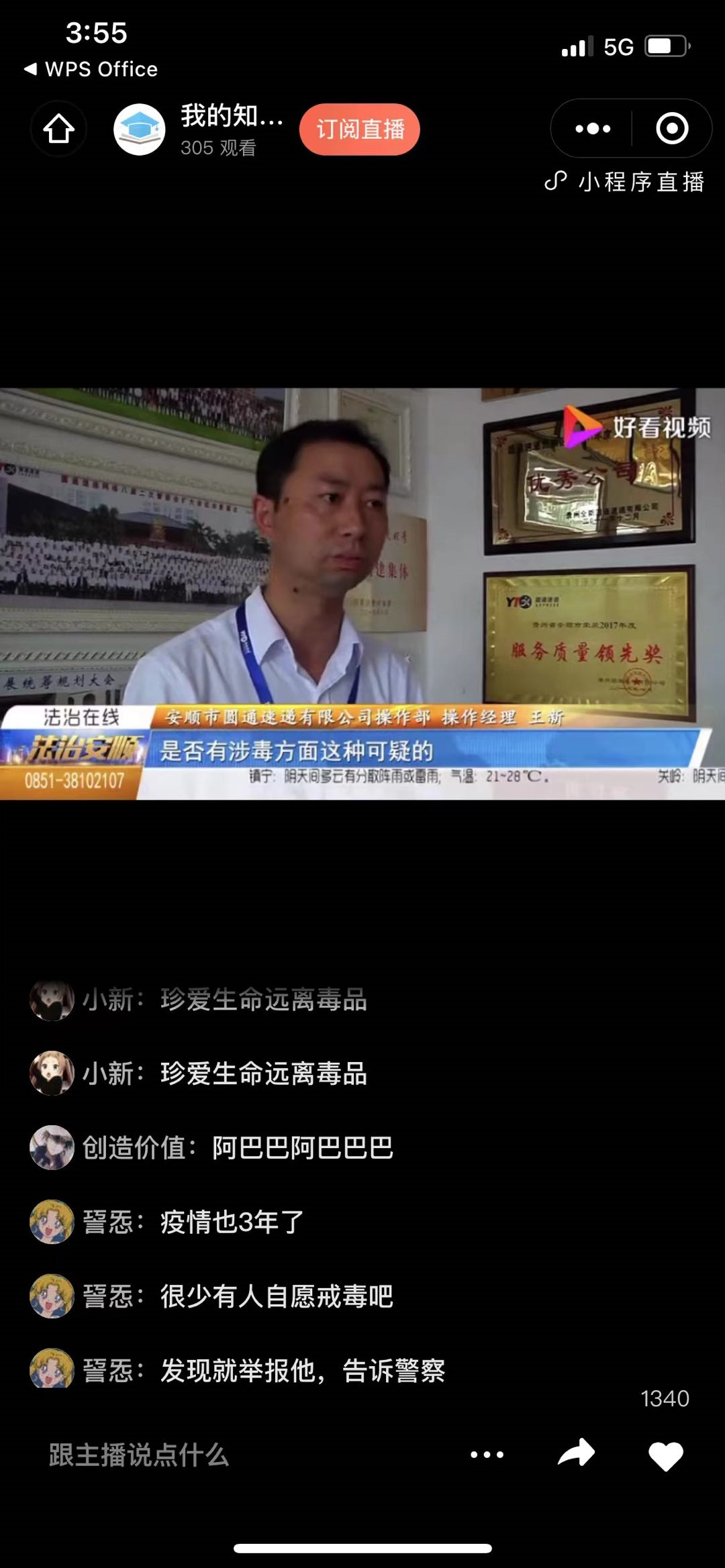
Task: Tap the live video player
Action: pos(362,593)
